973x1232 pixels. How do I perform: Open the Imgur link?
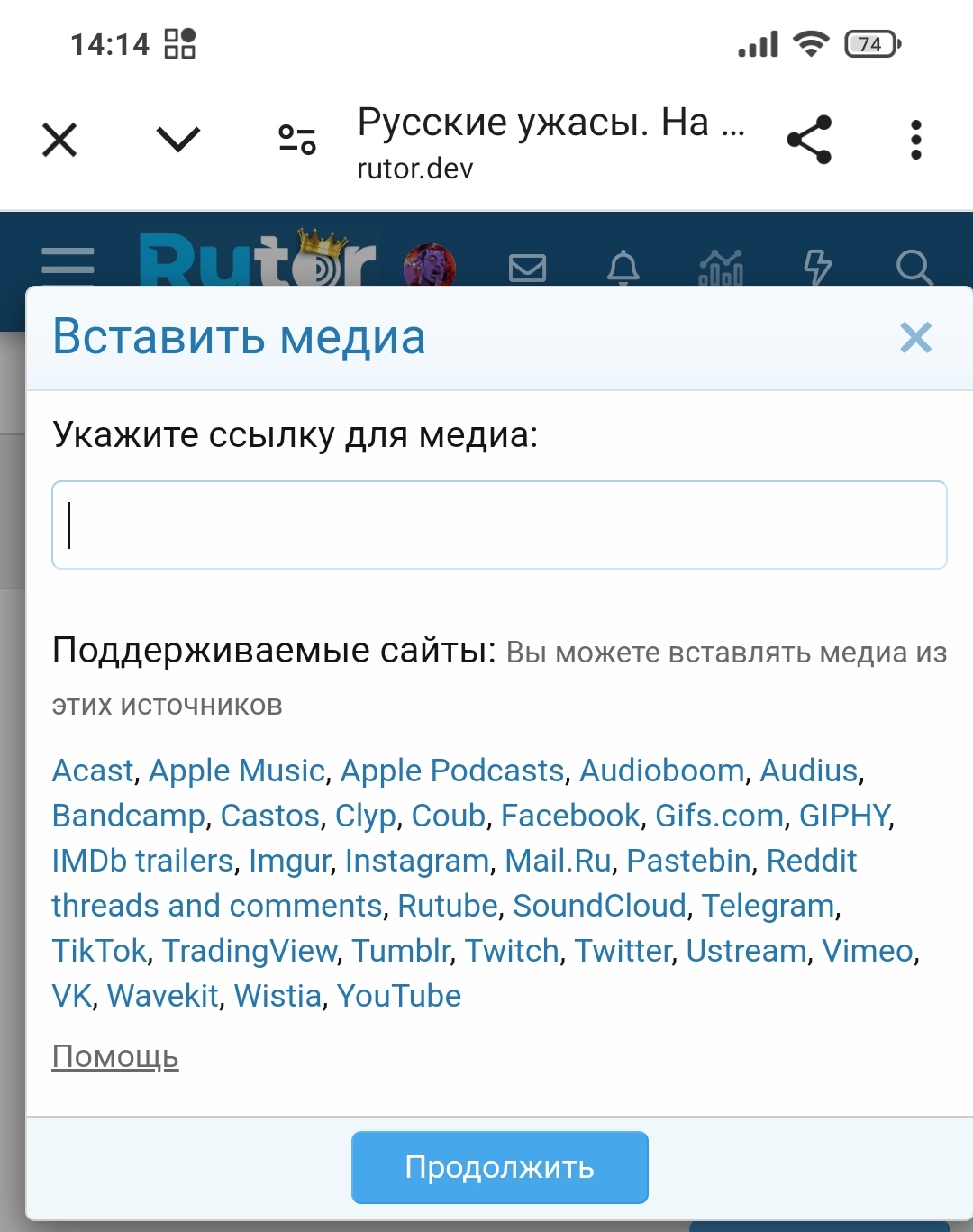[289, 861]
